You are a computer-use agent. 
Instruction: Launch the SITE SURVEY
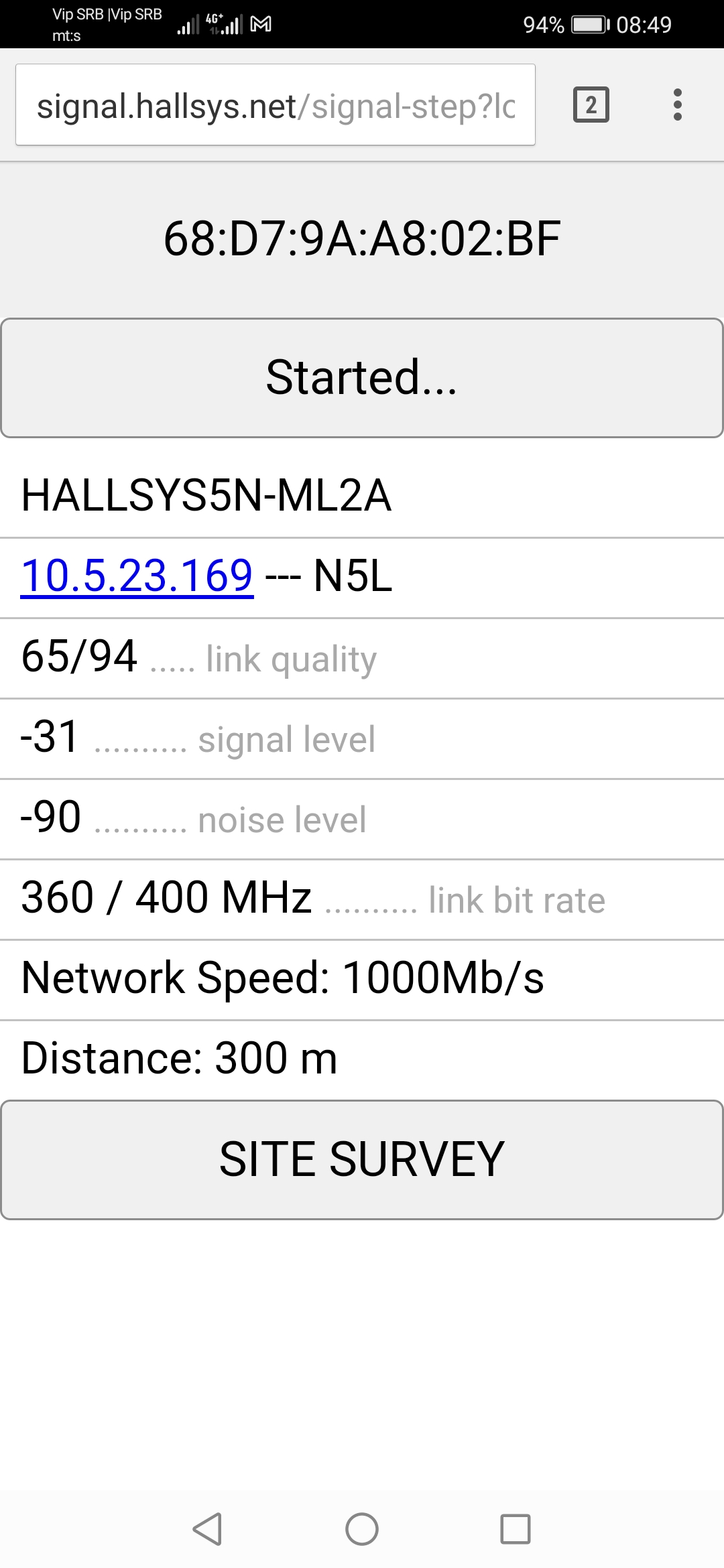point(362,1160)
